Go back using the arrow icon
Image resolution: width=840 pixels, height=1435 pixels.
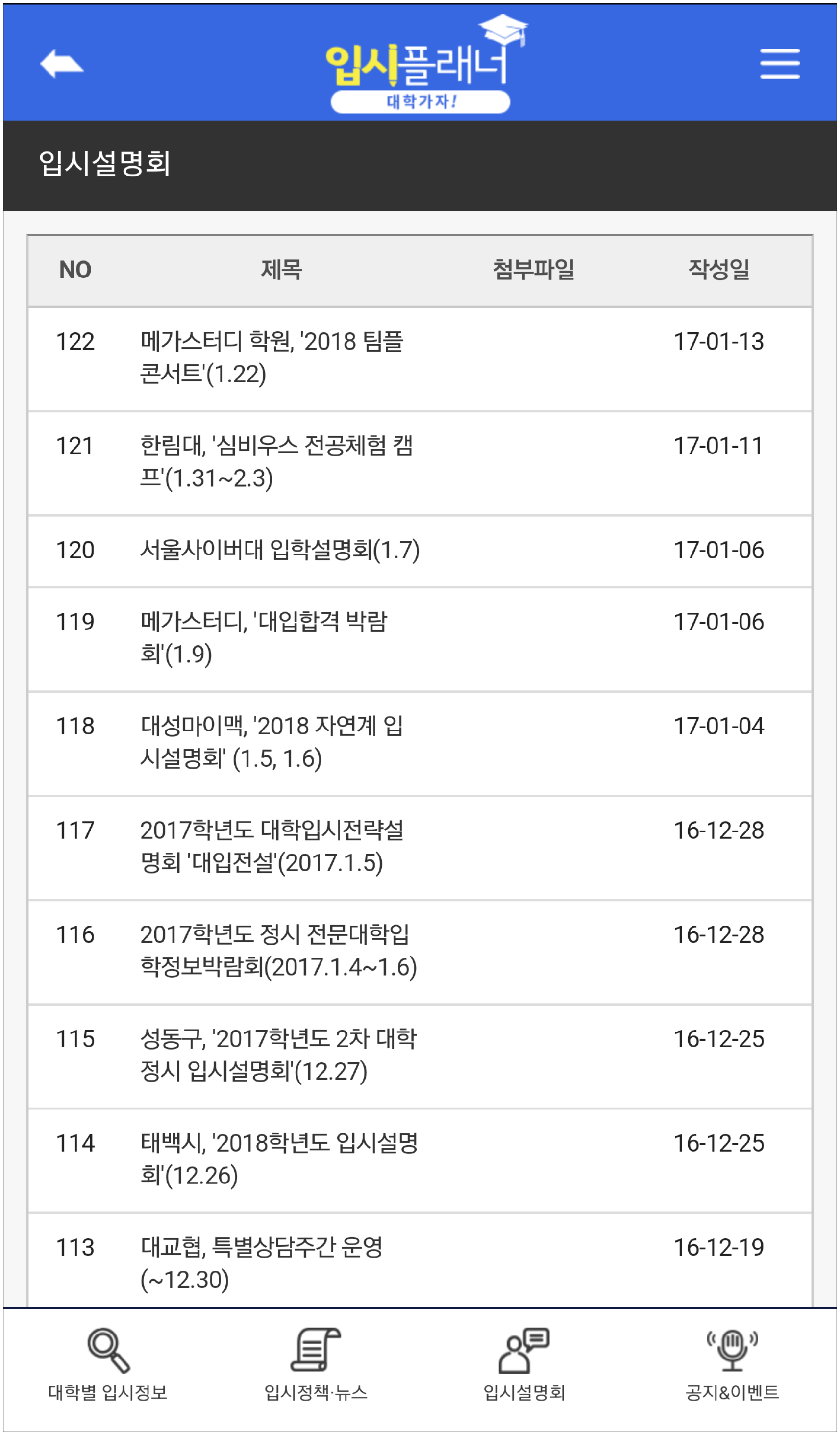point(61,63)
